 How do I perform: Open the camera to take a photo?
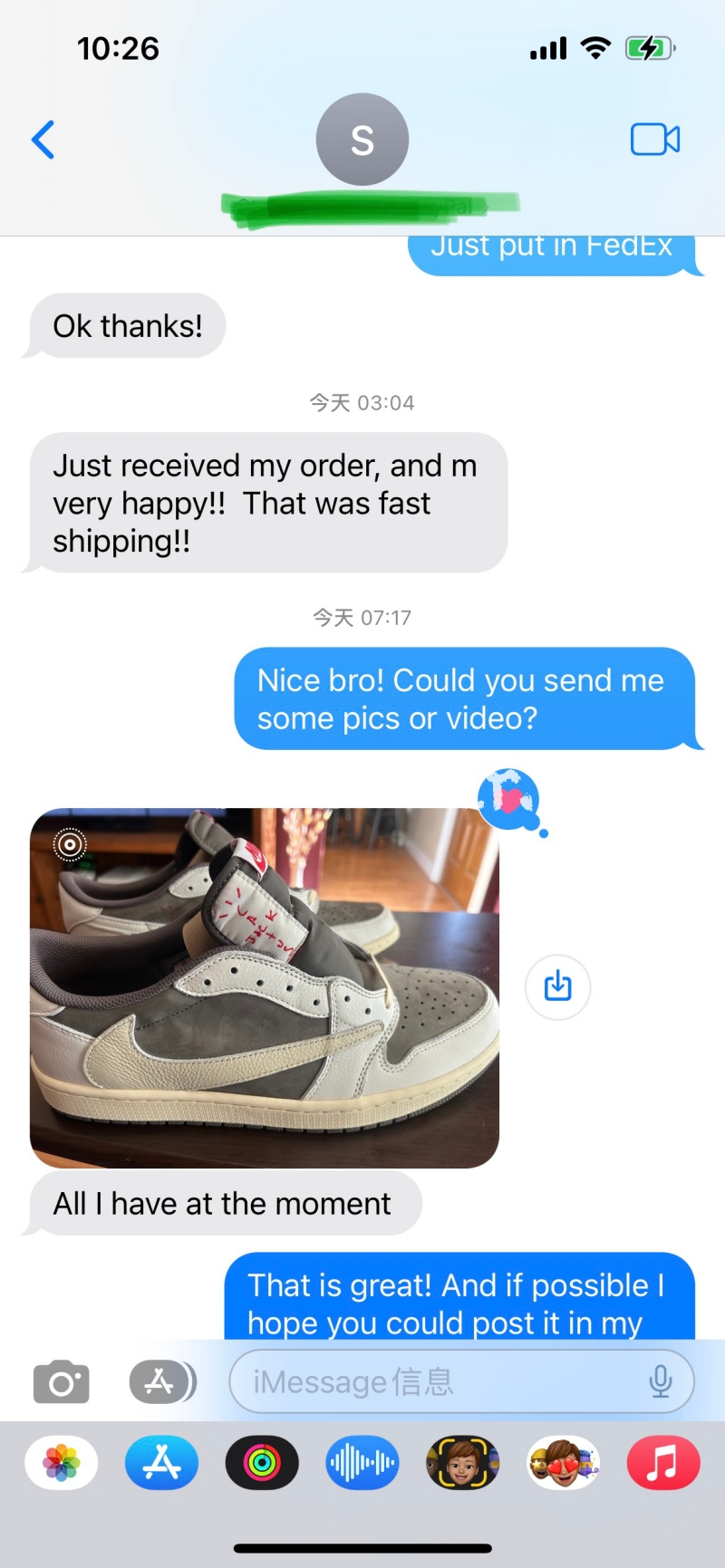click(x=62, y=1382)
